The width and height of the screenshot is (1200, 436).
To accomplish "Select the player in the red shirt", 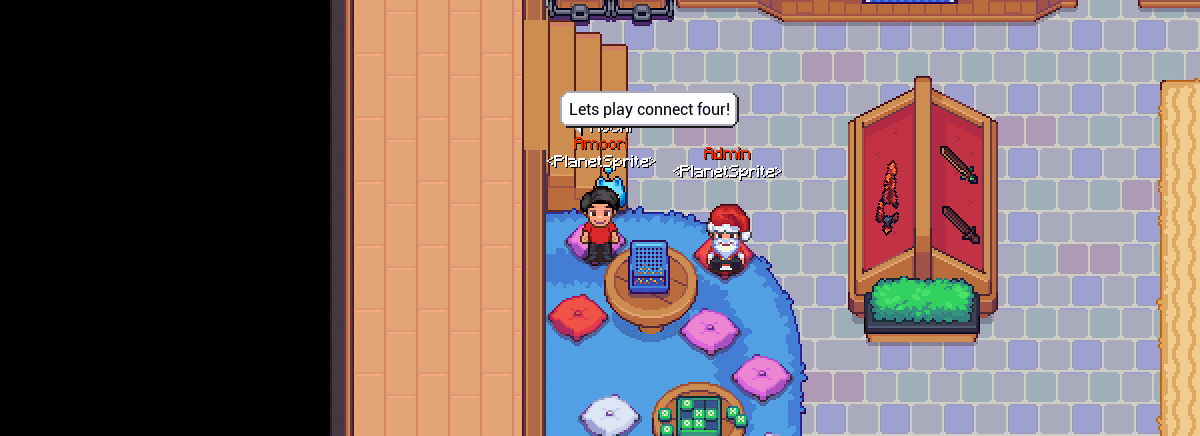I will (599, 228).
